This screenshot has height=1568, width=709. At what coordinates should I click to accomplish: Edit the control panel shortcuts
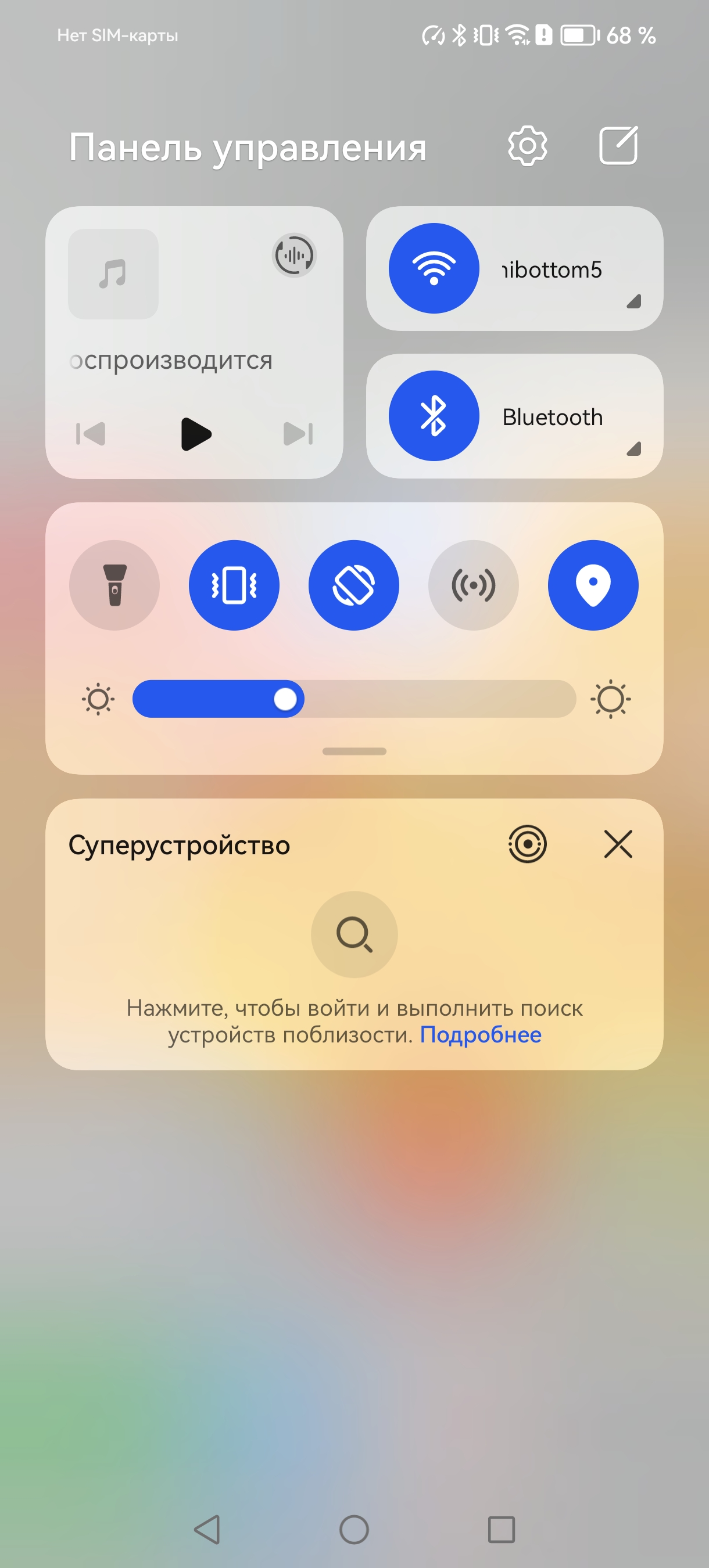pyautogui.click(x=618, y=146)
